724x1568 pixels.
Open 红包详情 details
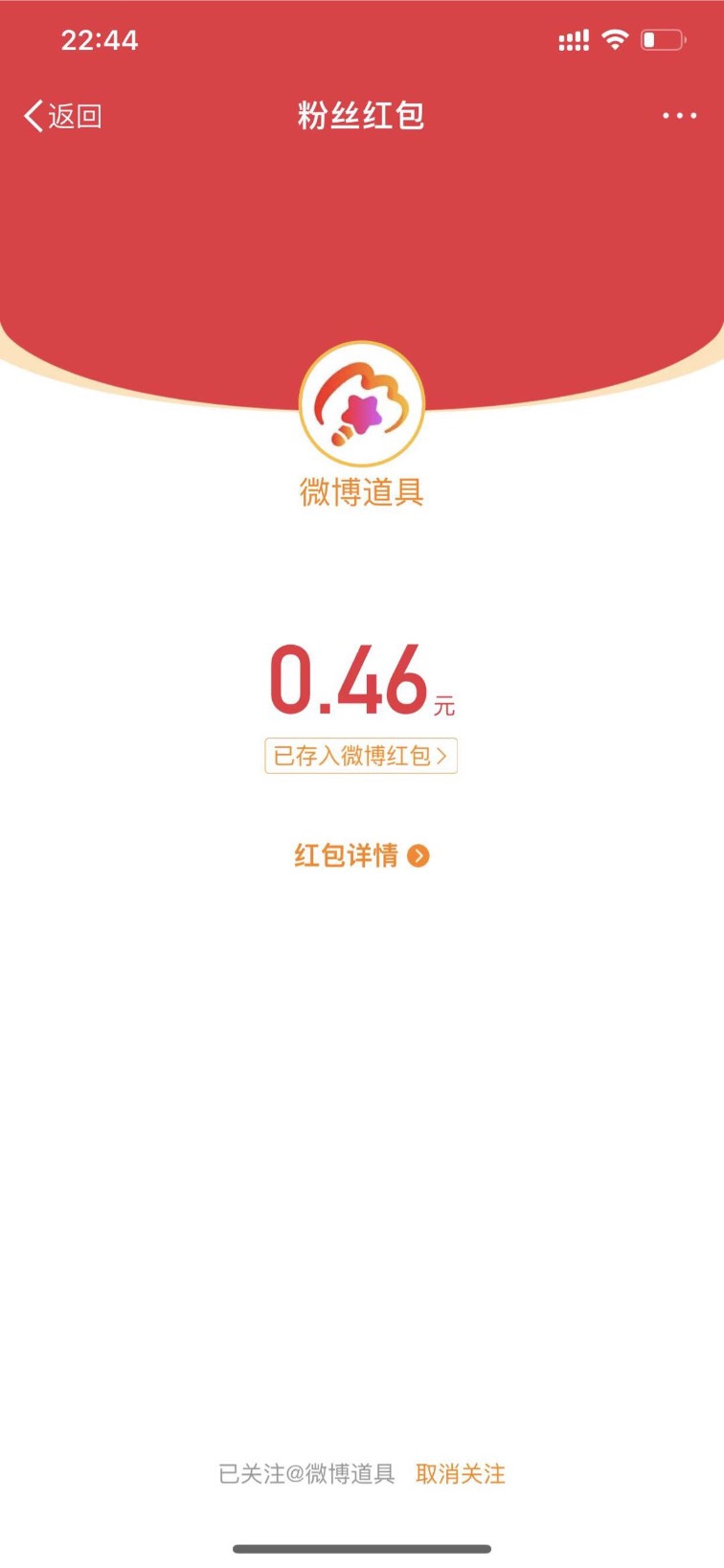pyautogui.click(x=361, y=855)
